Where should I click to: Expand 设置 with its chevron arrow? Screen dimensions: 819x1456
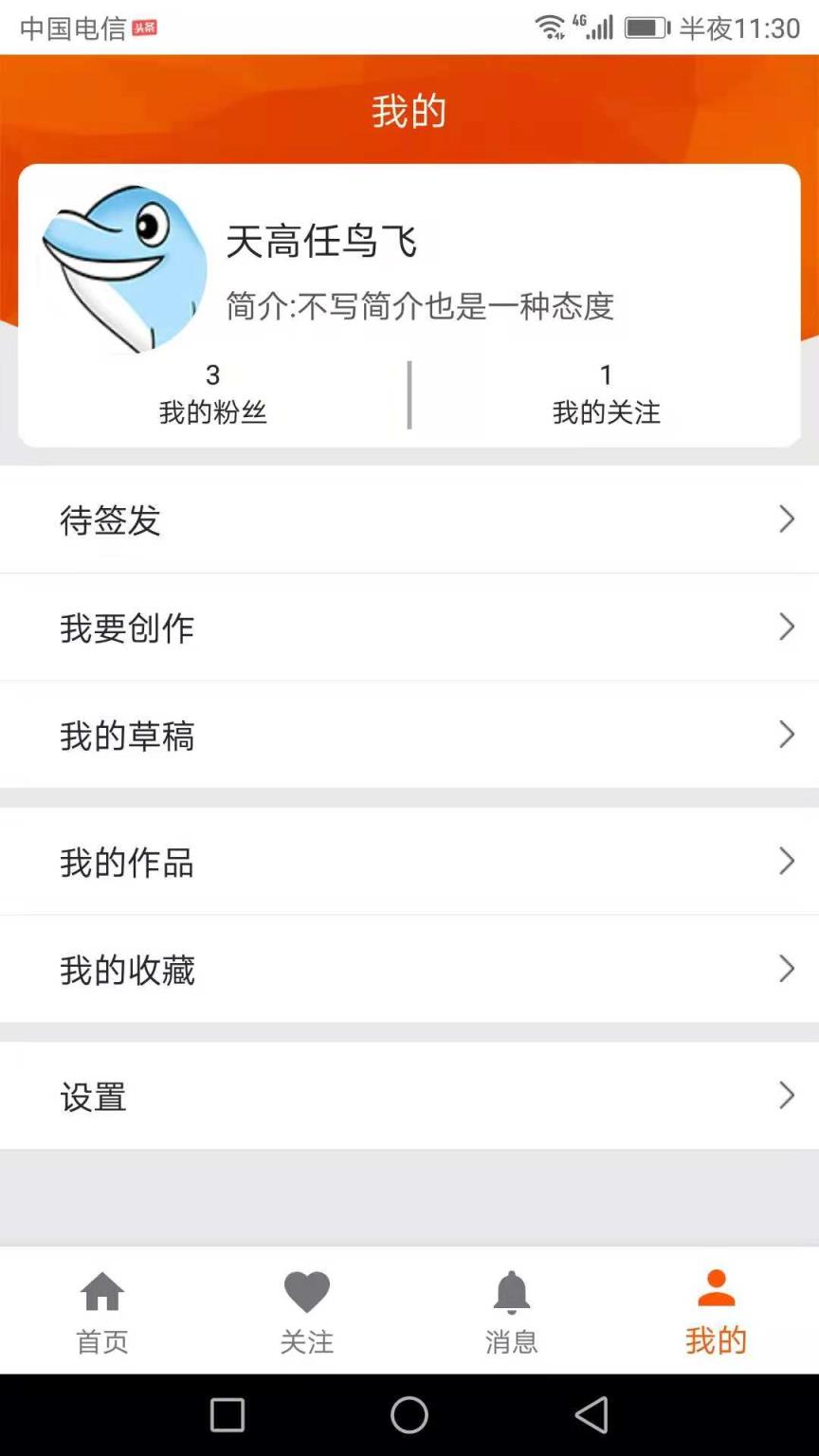(787, 1096)
